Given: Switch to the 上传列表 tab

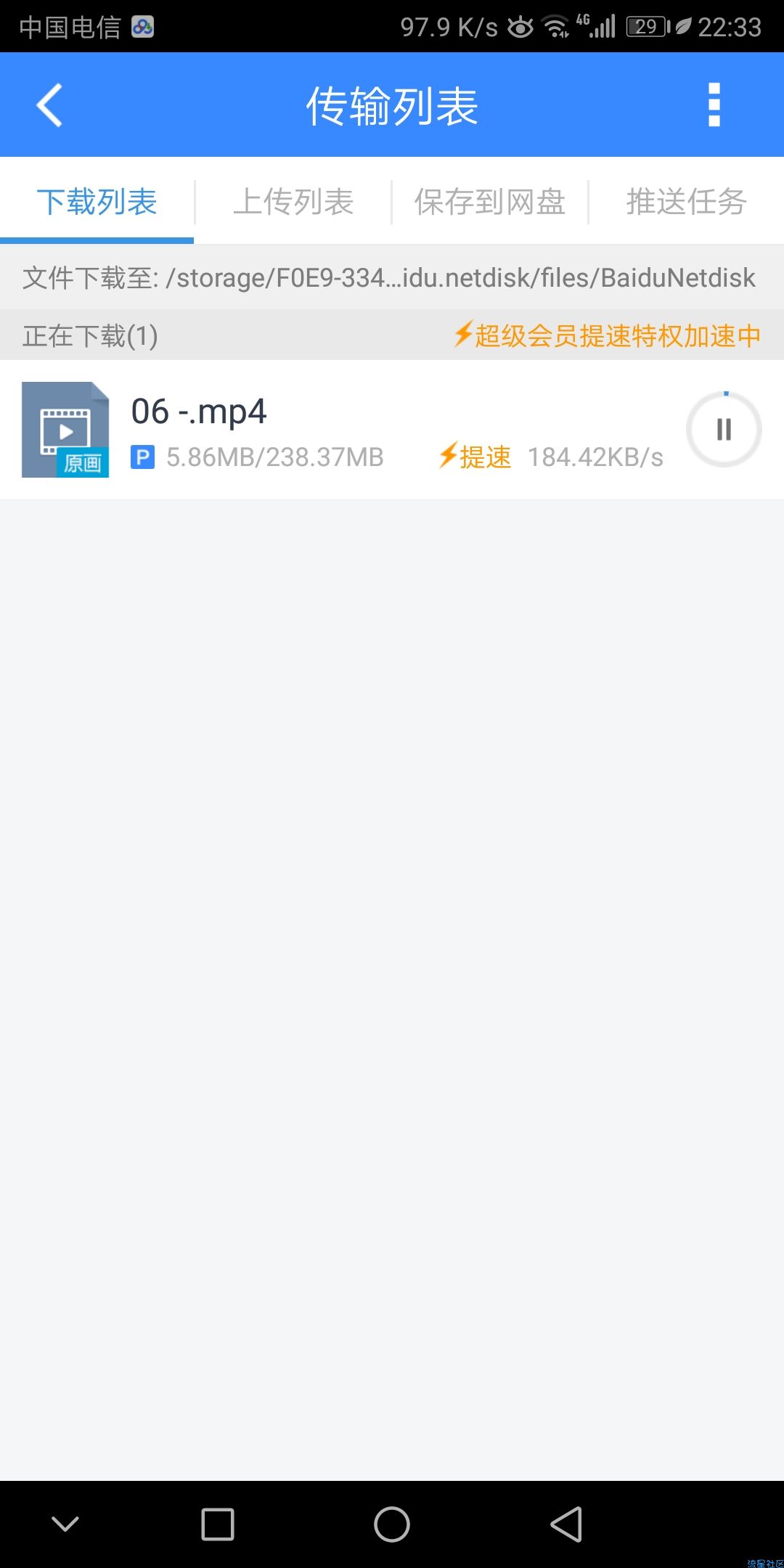Looking at the screenshot, I should pos(293,202).
